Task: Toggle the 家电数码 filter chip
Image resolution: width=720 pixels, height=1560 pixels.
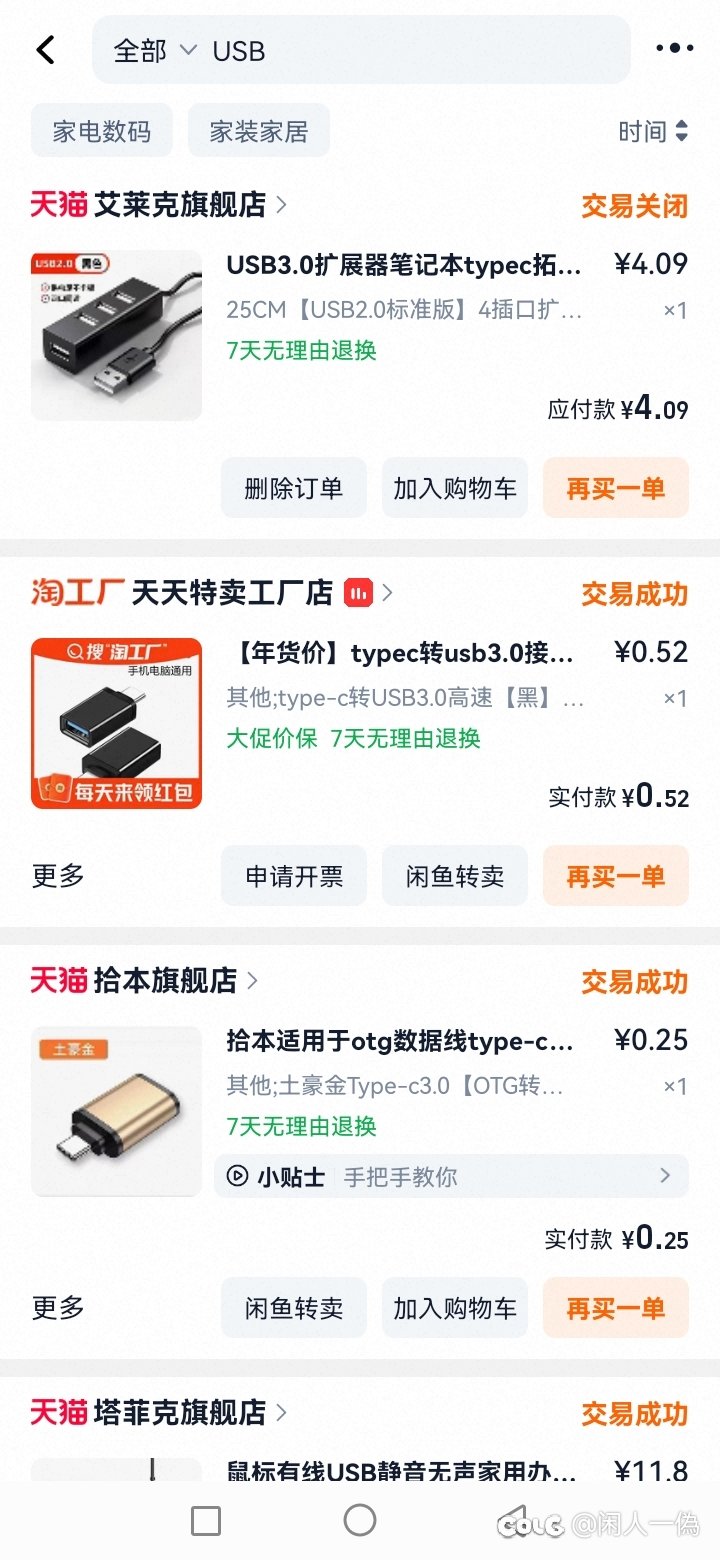Action: coord(101,130)
